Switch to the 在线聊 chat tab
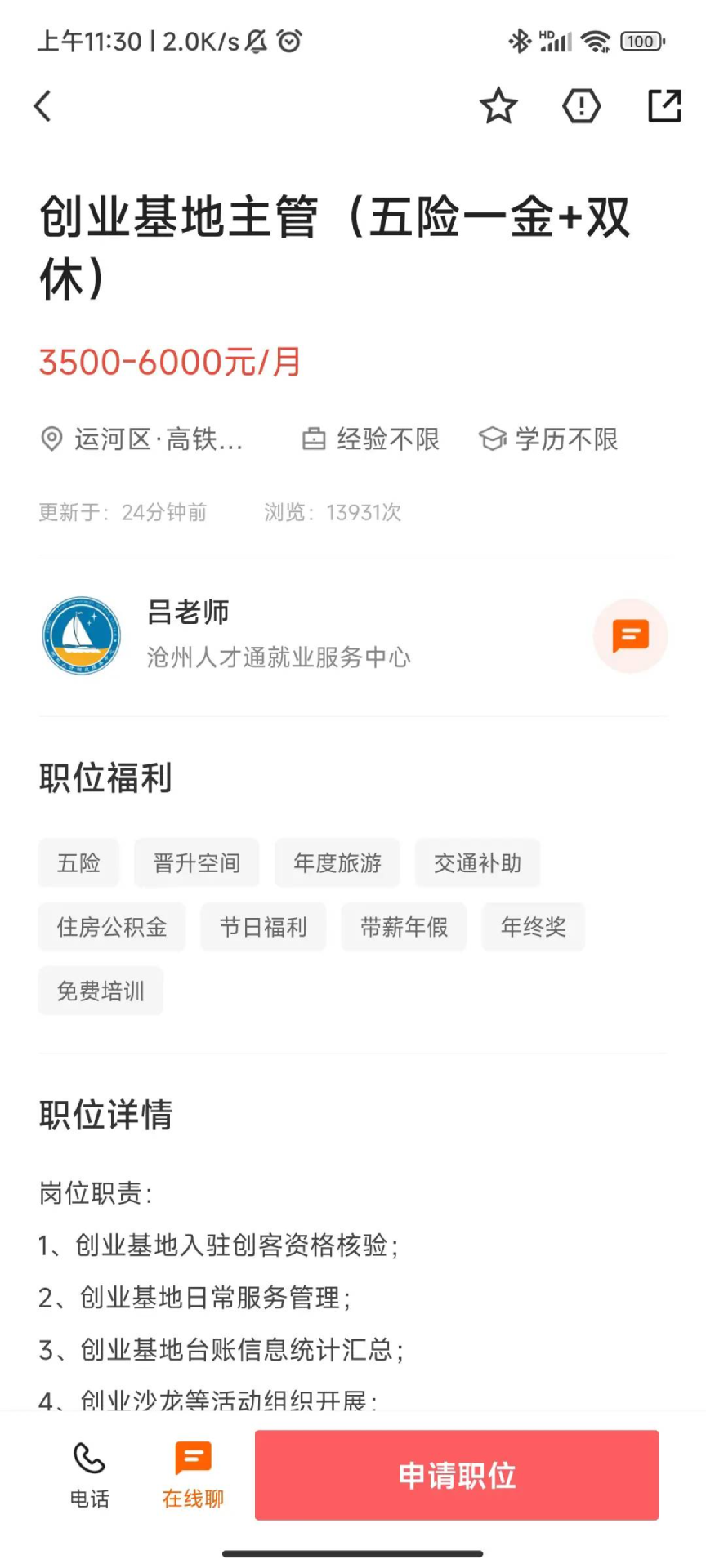The image size is (706, 1568). tap(192, 1474)
